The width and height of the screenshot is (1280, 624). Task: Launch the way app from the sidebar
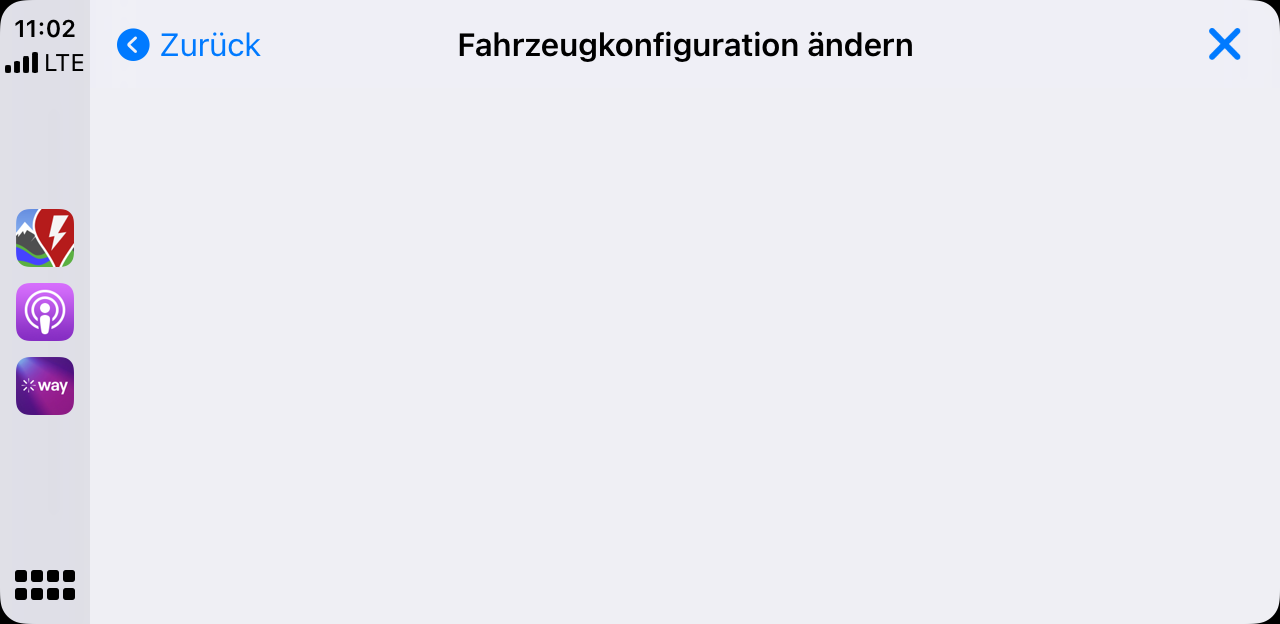point(45,386)
